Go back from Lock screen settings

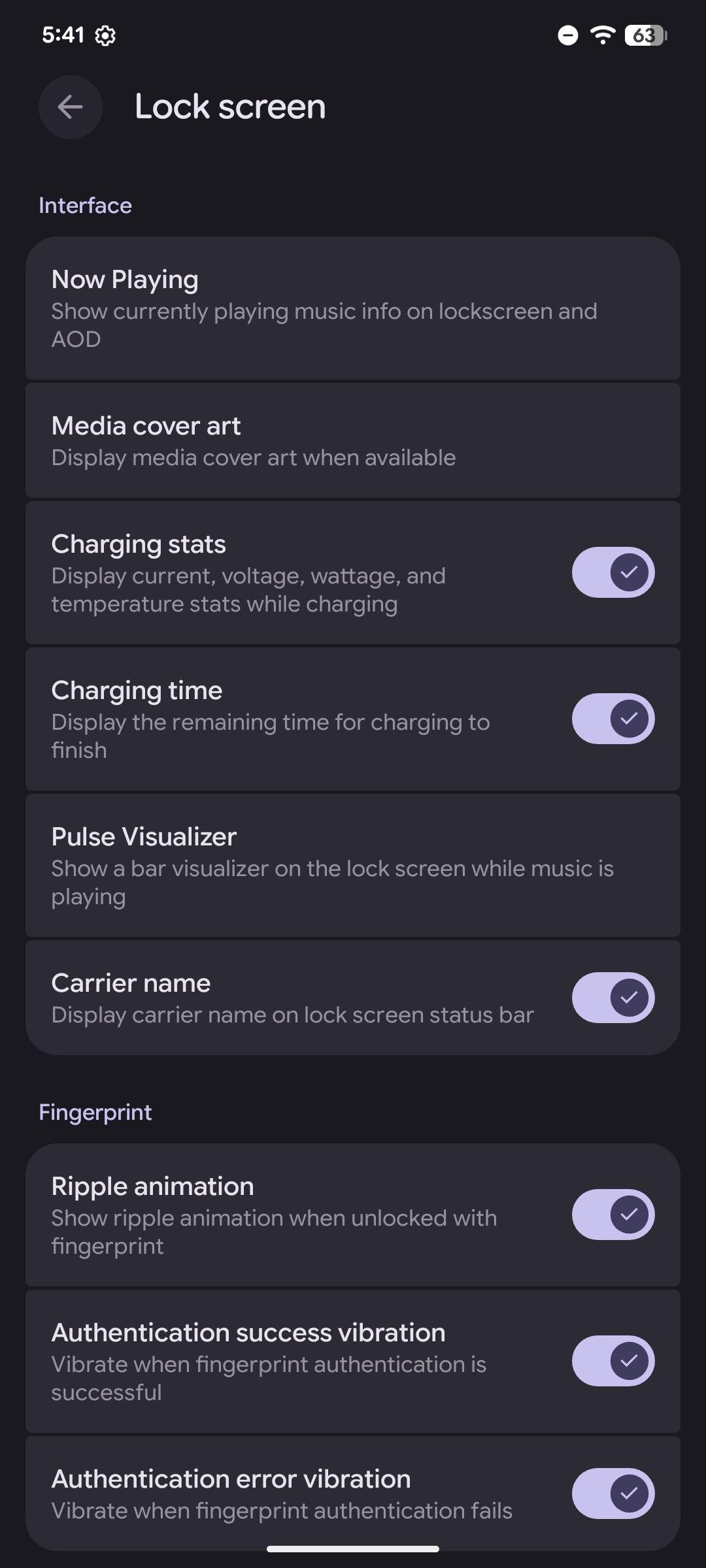pyautogui.click(x=70, y=107)
